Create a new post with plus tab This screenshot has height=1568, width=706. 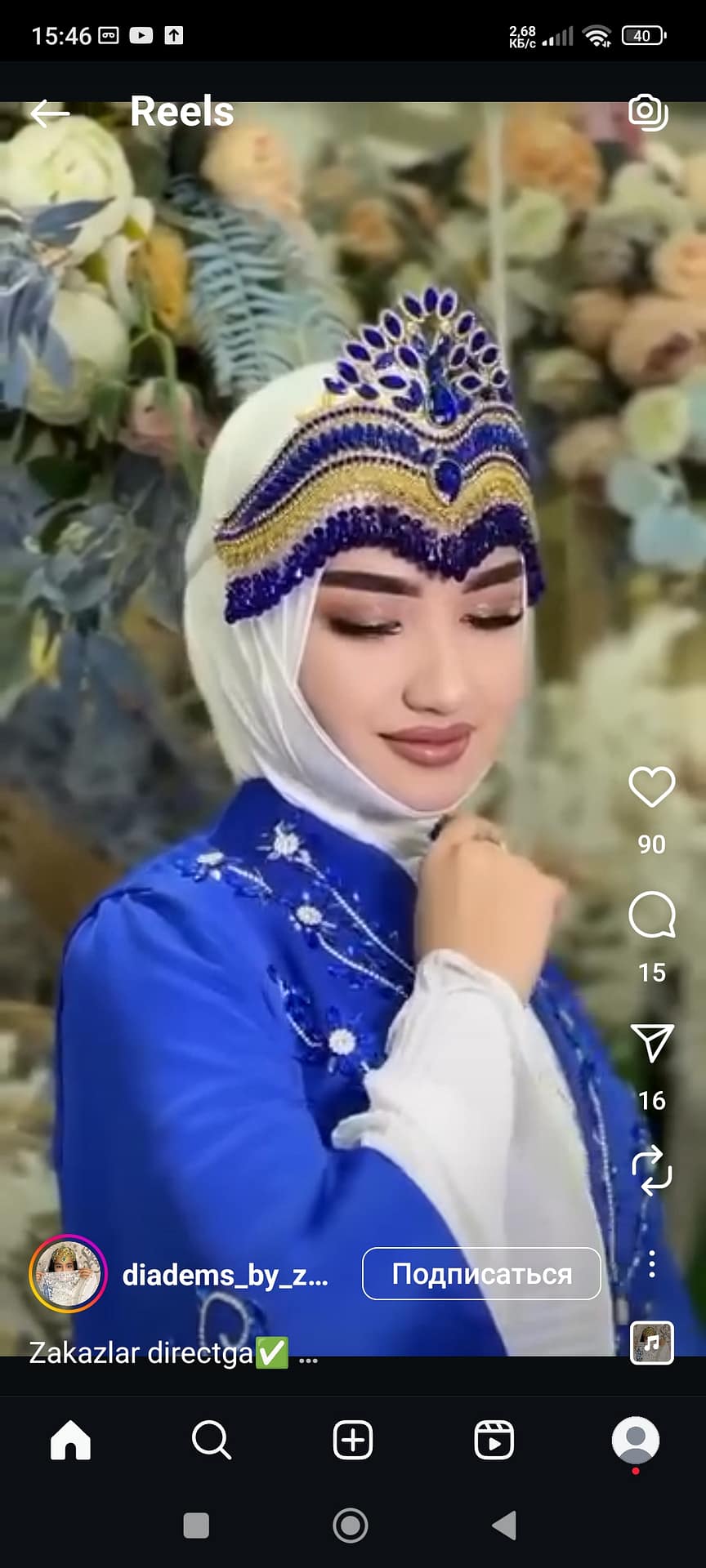point(353,1440)
